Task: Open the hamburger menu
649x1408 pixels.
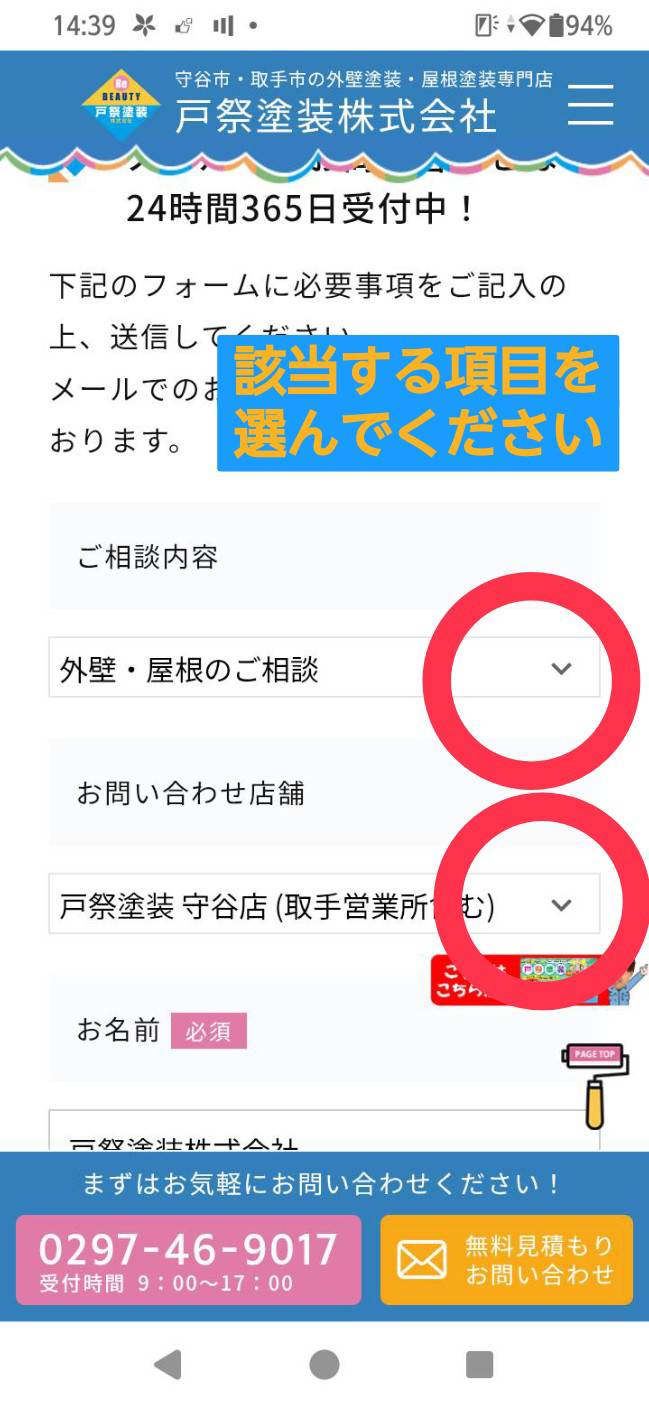Action: [590, 104]
